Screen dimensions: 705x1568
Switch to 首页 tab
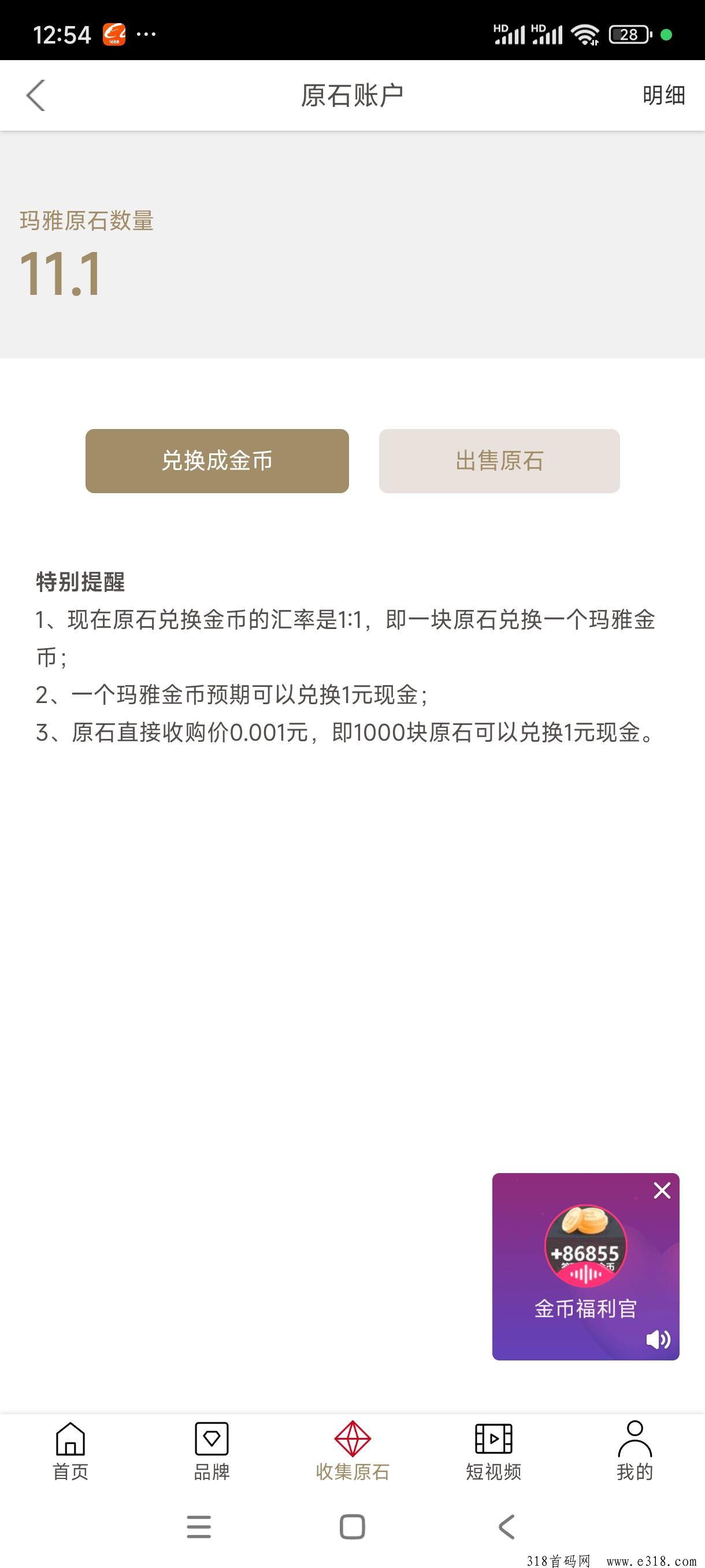point(70,1451)
